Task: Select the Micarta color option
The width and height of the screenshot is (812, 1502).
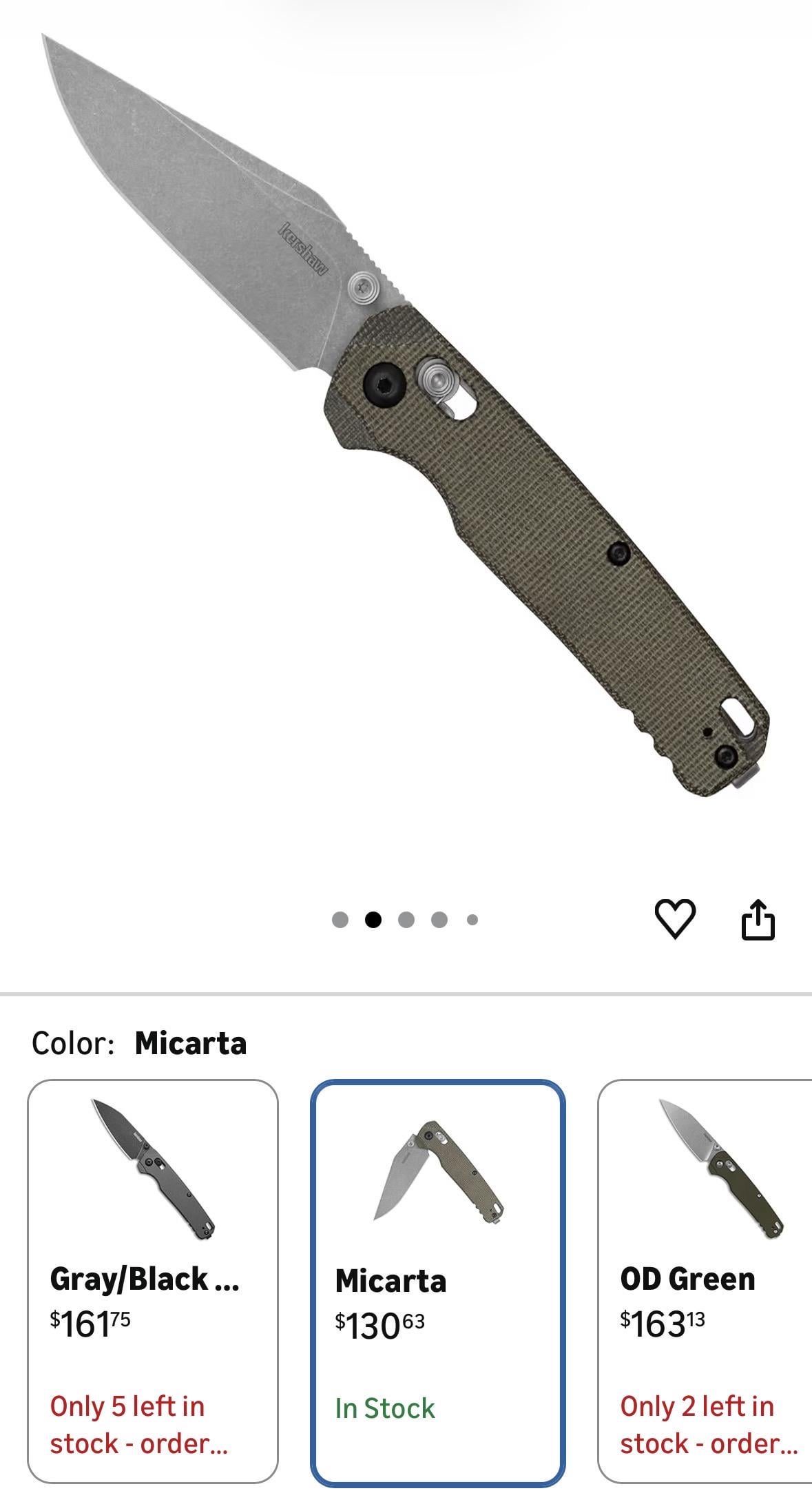Action: 437,1282
